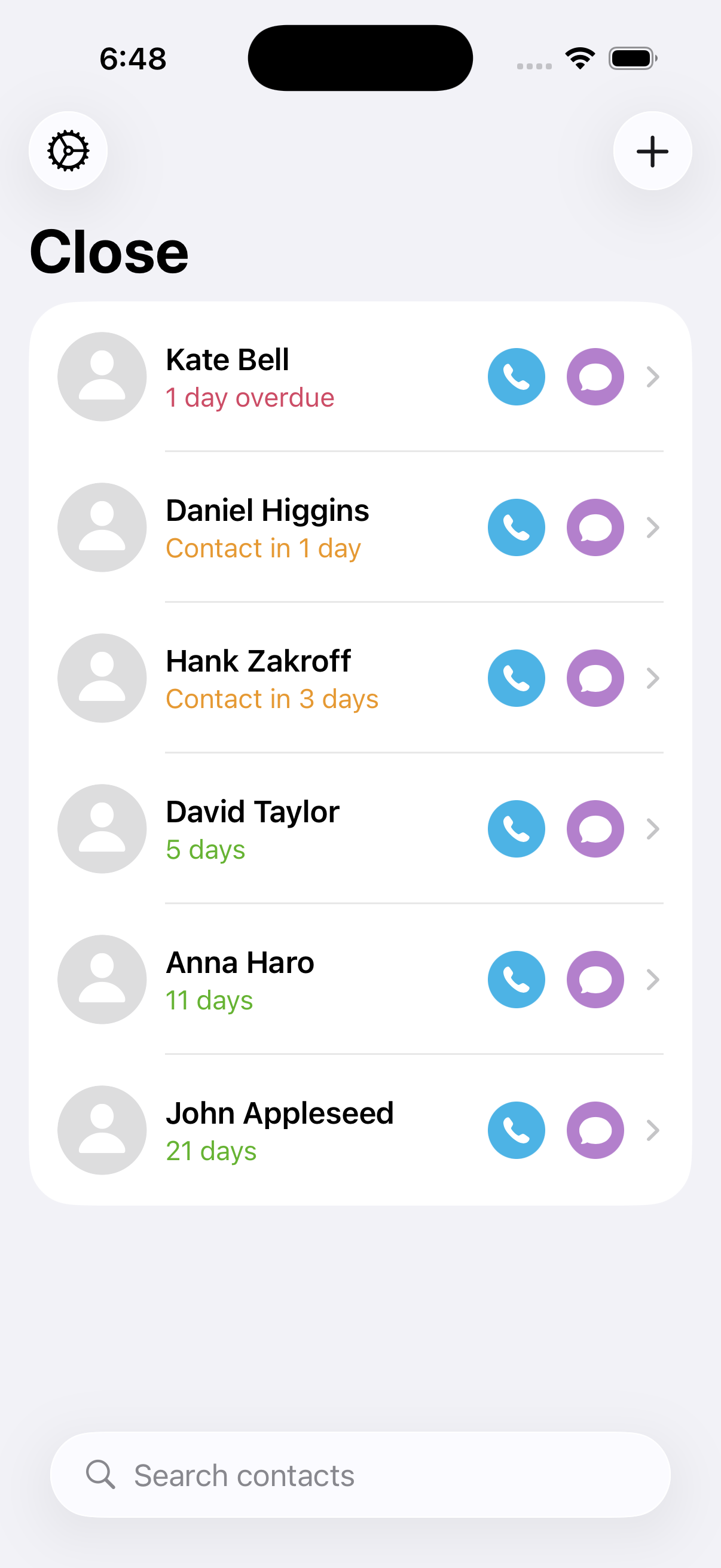Call David Taylor using the phone icon
Image resolution: width=721 pixels, height=1568 pixels.
tap(516, 828)
